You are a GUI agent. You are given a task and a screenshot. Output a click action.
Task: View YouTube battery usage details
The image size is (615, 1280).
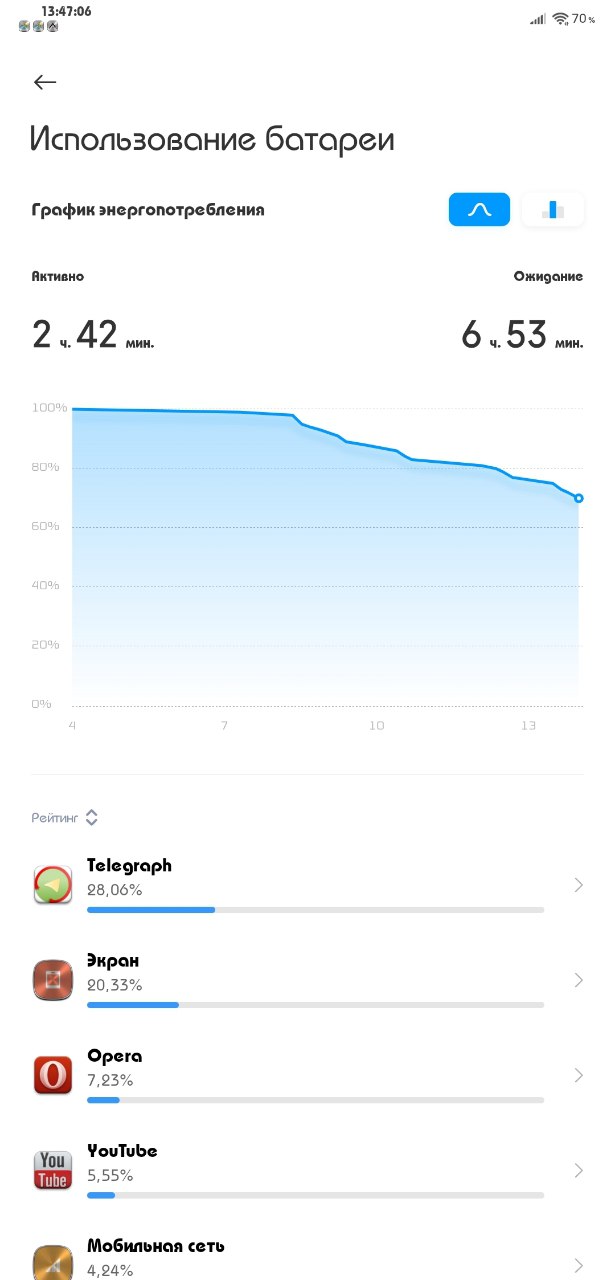coord(307,1170)
